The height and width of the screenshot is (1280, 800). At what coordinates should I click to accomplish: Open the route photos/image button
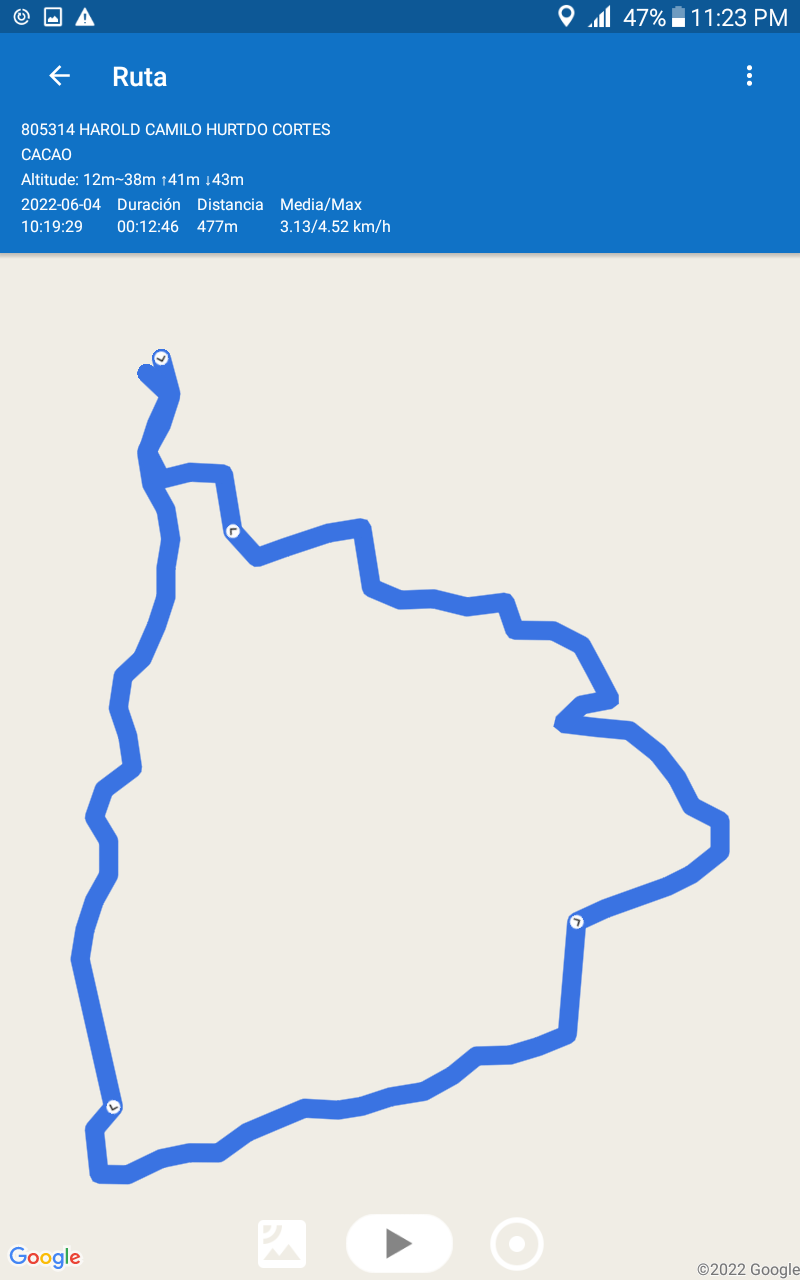tap(282, 1244)
